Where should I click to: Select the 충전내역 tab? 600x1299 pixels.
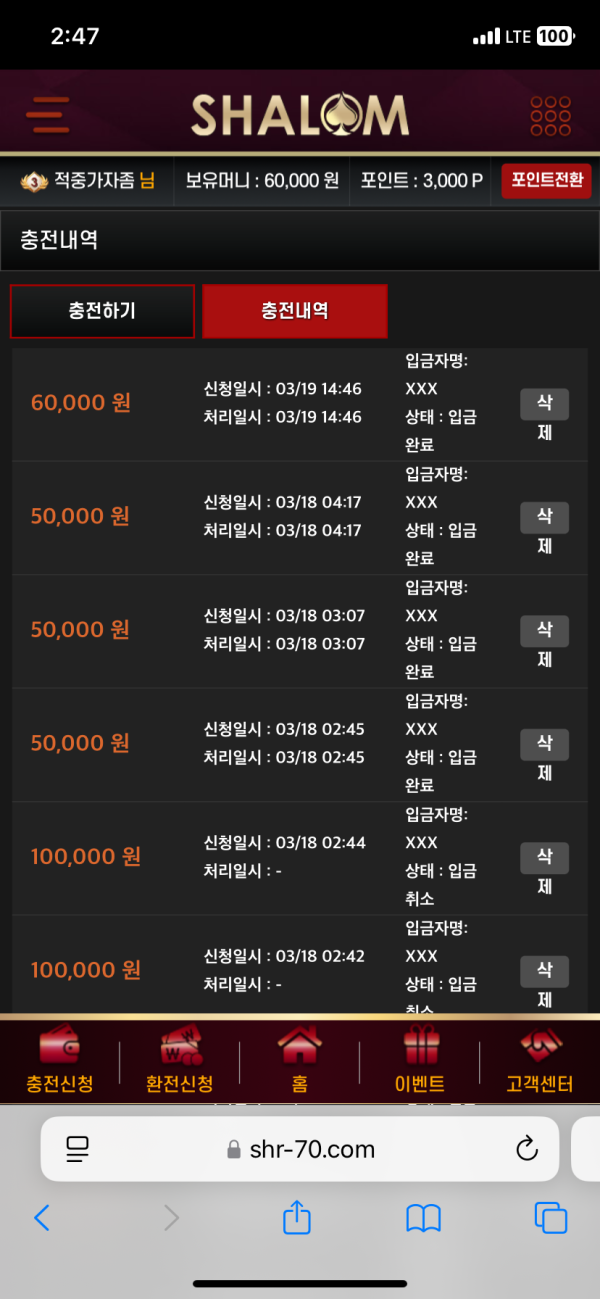pos(295,311)
